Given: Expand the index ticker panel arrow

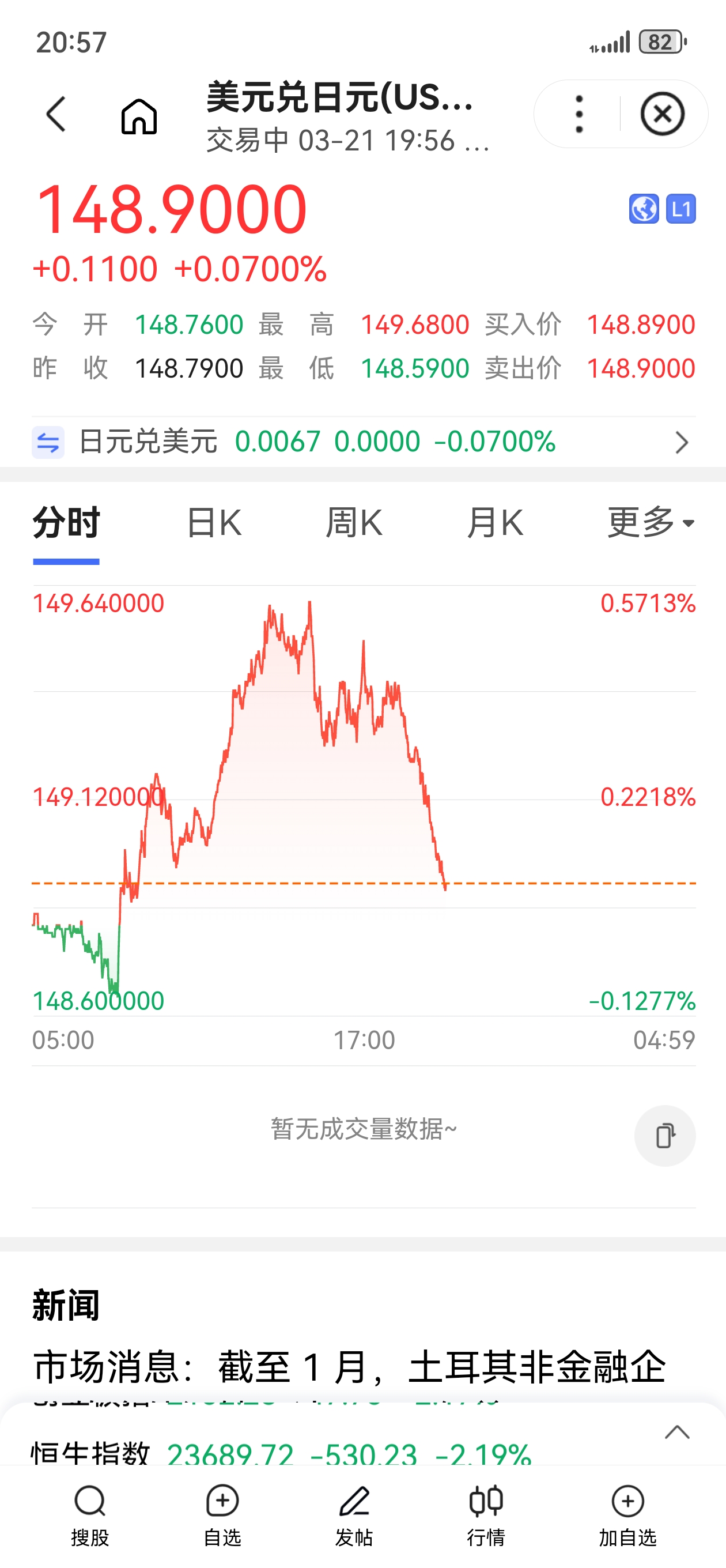Looking at the screenshot, I should coord(676,1434).
